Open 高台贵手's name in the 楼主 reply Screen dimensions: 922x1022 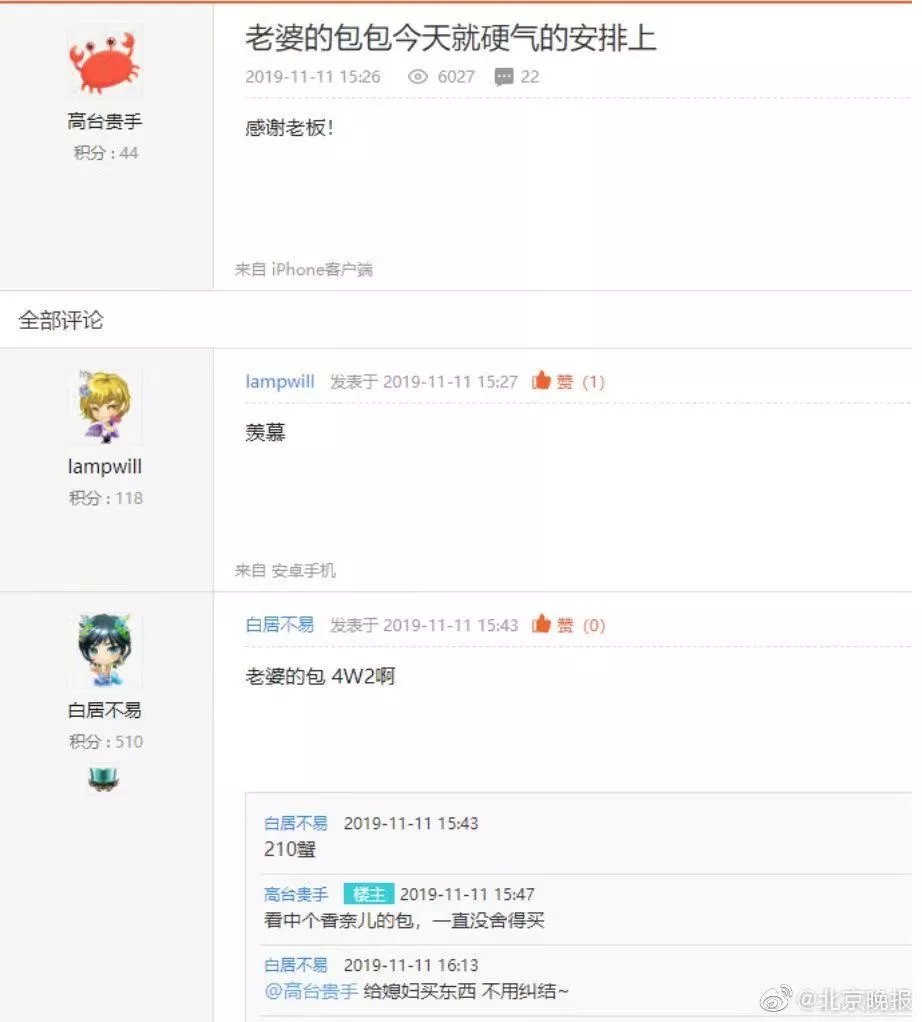coord(296,894)
